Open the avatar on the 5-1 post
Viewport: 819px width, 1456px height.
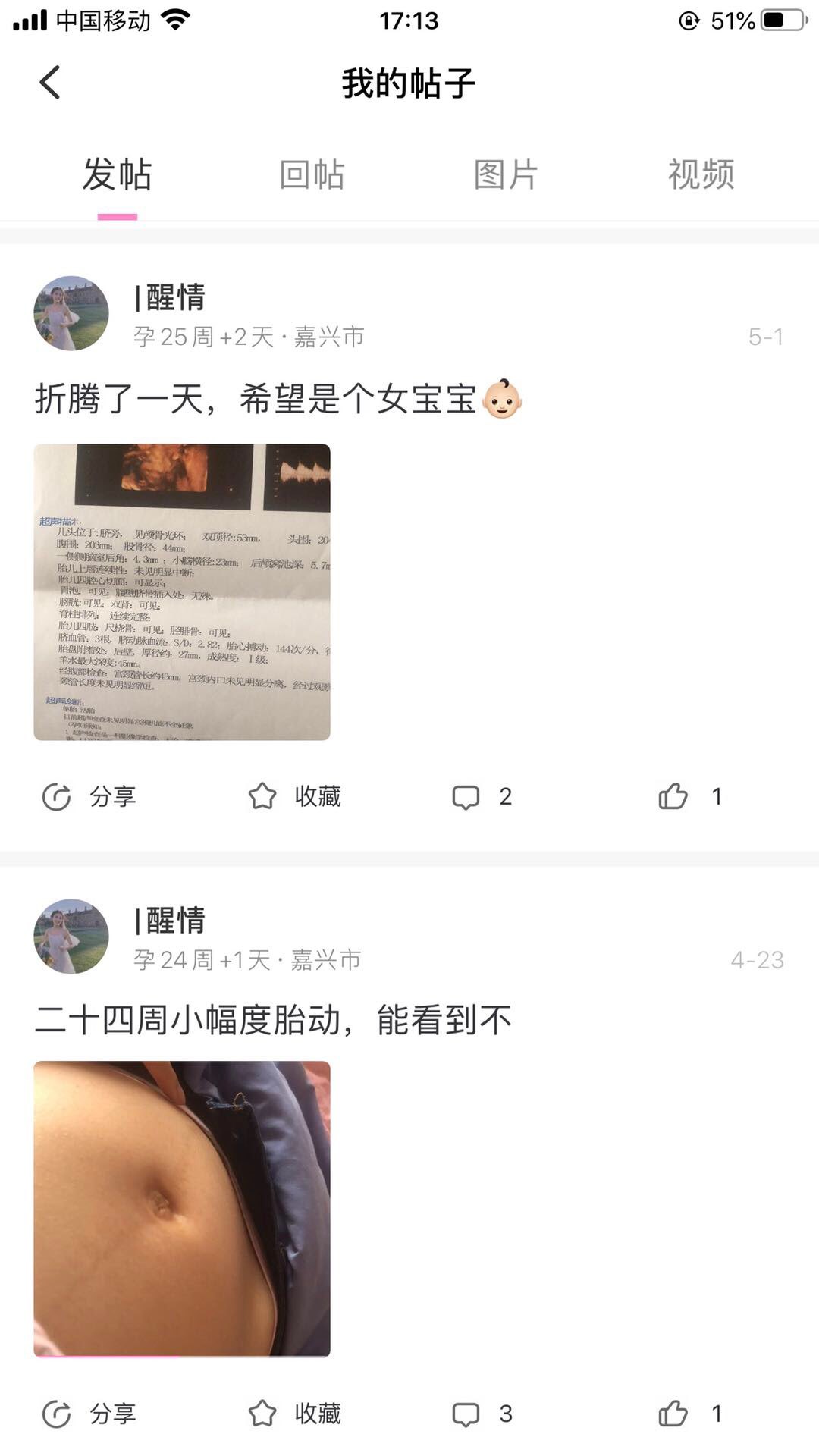click(71, 313)
